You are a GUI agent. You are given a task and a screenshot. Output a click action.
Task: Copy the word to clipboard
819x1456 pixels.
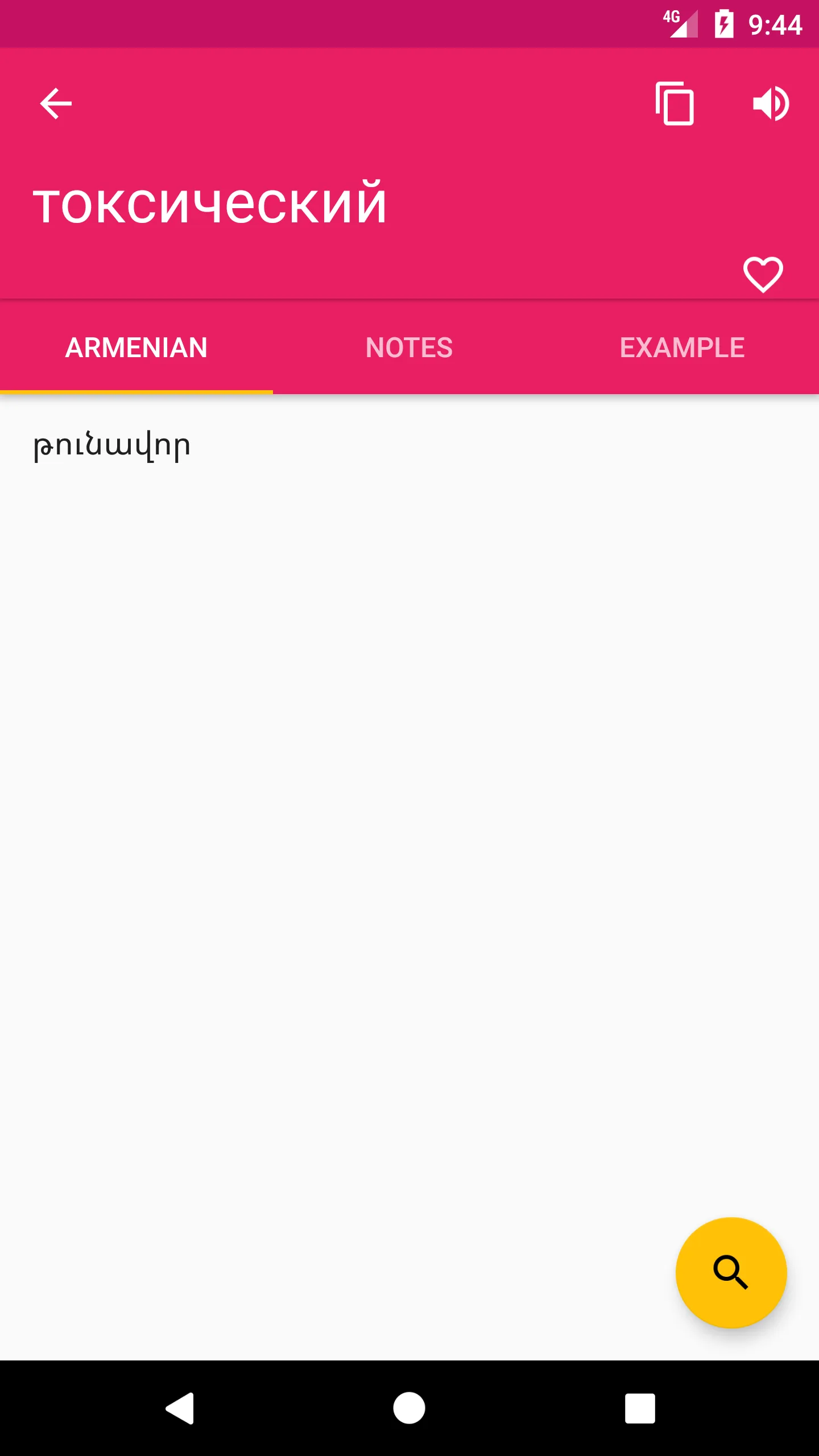coord(675,104)
